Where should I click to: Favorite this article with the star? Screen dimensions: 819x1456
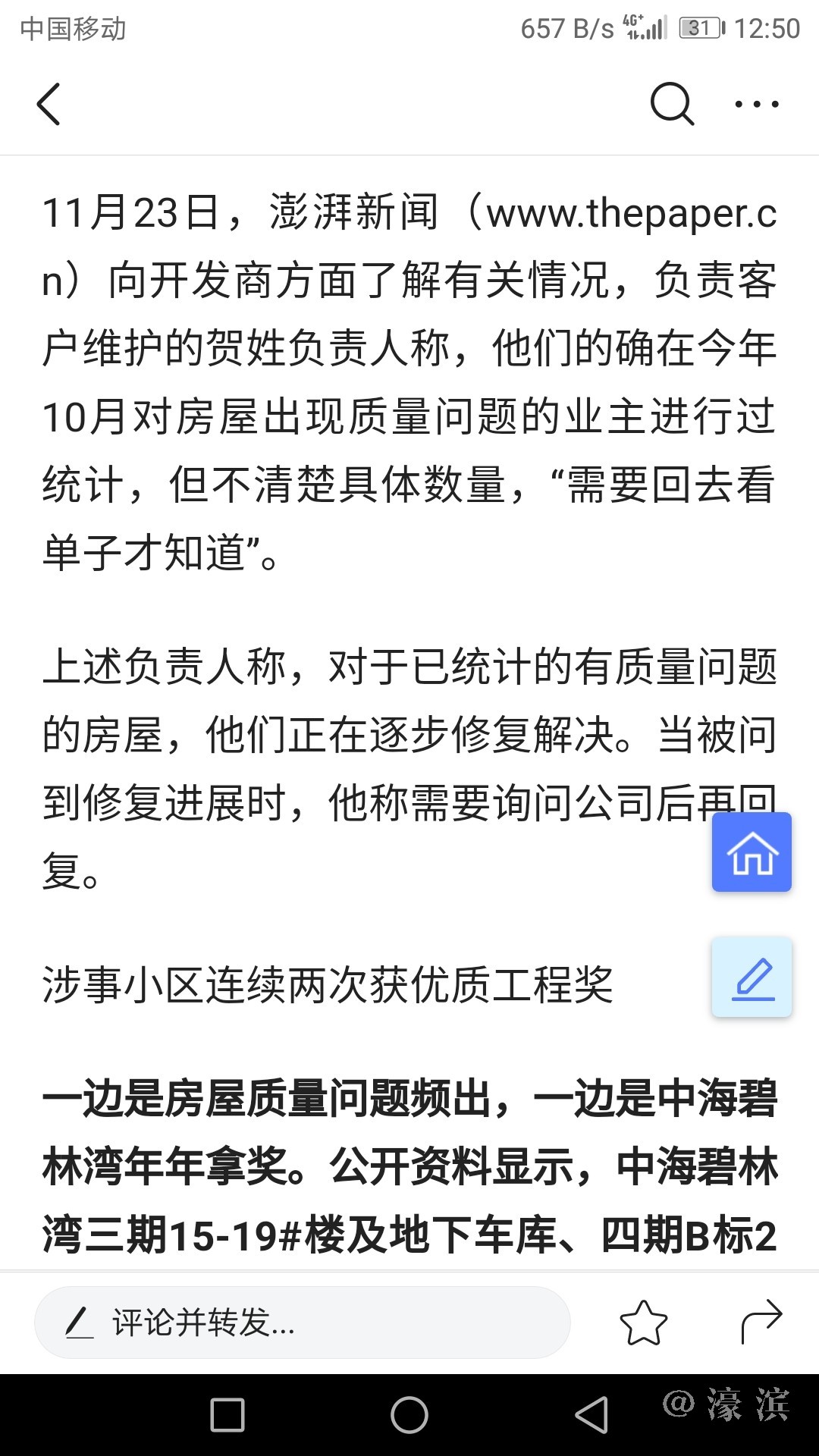643,1323
